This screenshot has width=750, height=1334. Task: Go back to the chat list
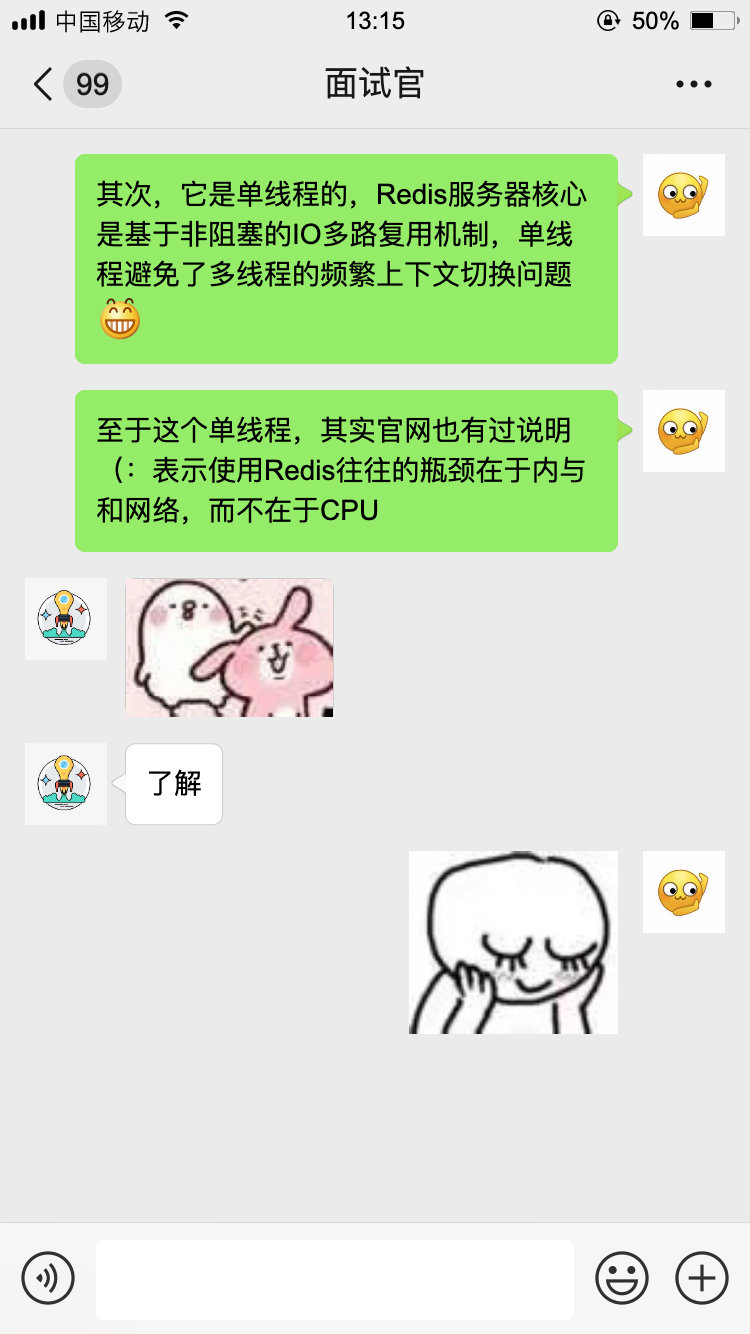pyautogui.click(x=44, y=84)
